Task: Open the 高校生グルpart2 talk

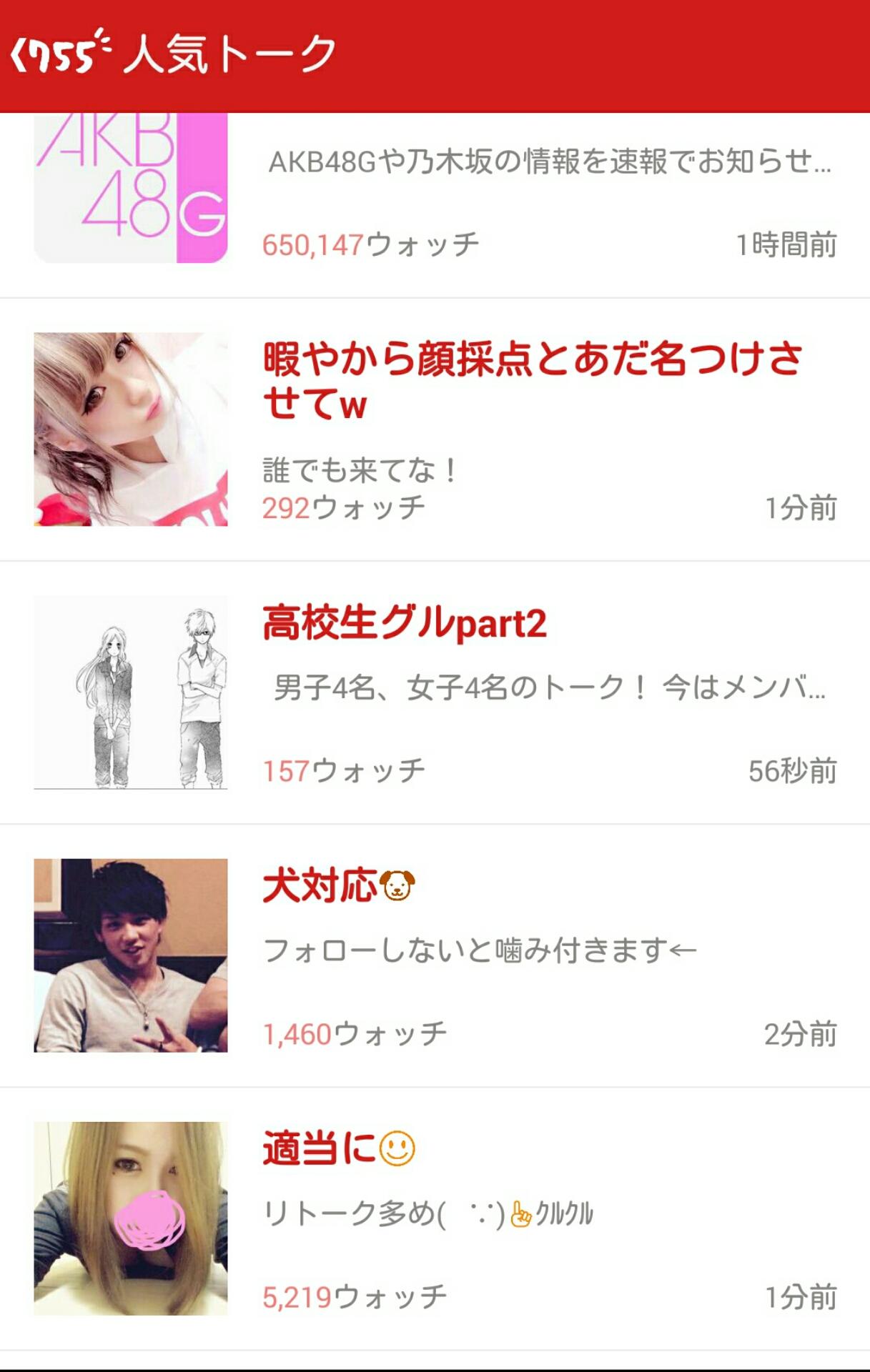Action: 405,623
